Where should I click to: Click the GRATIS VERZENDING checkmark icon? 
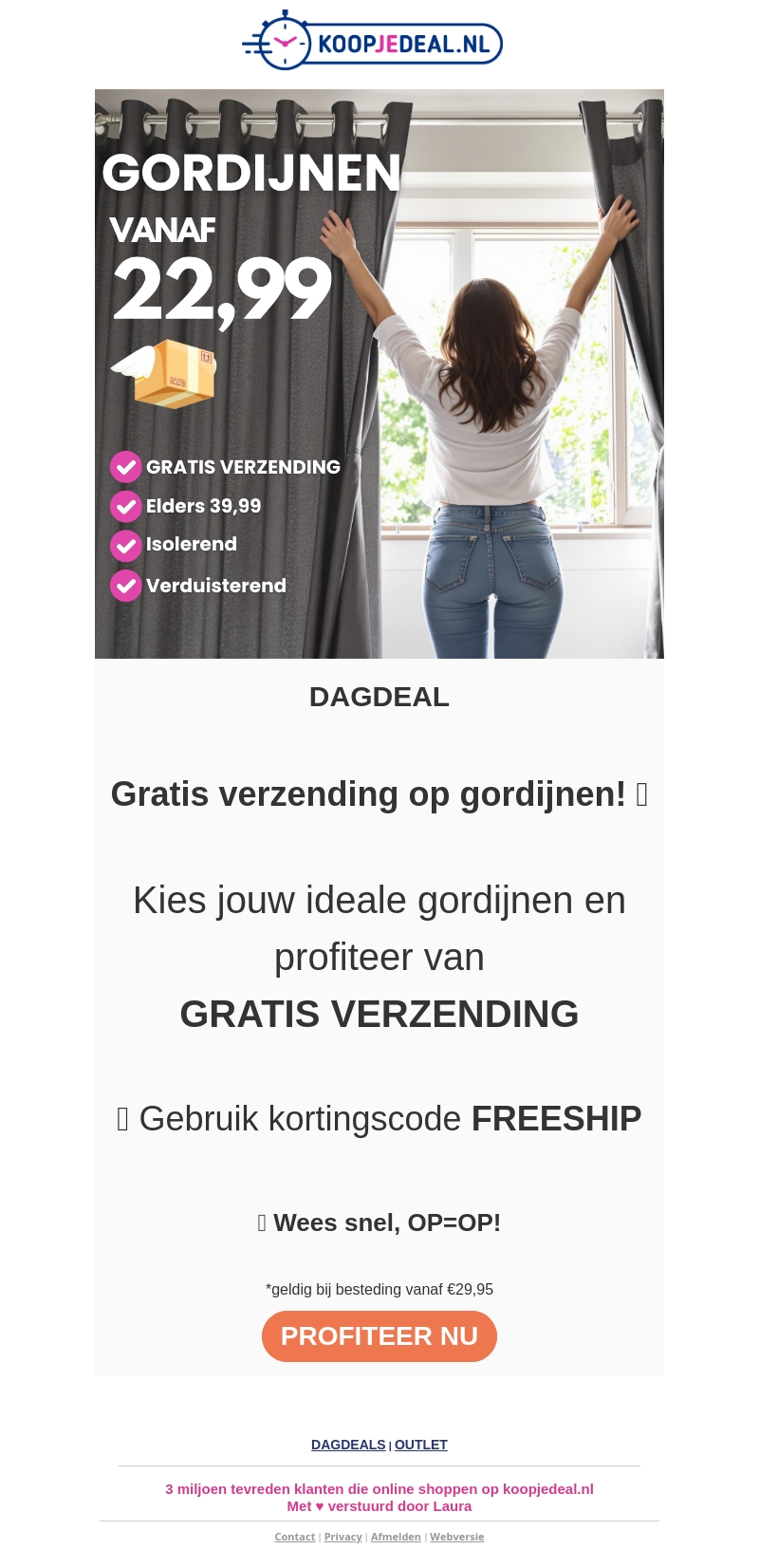pos(126,467)
